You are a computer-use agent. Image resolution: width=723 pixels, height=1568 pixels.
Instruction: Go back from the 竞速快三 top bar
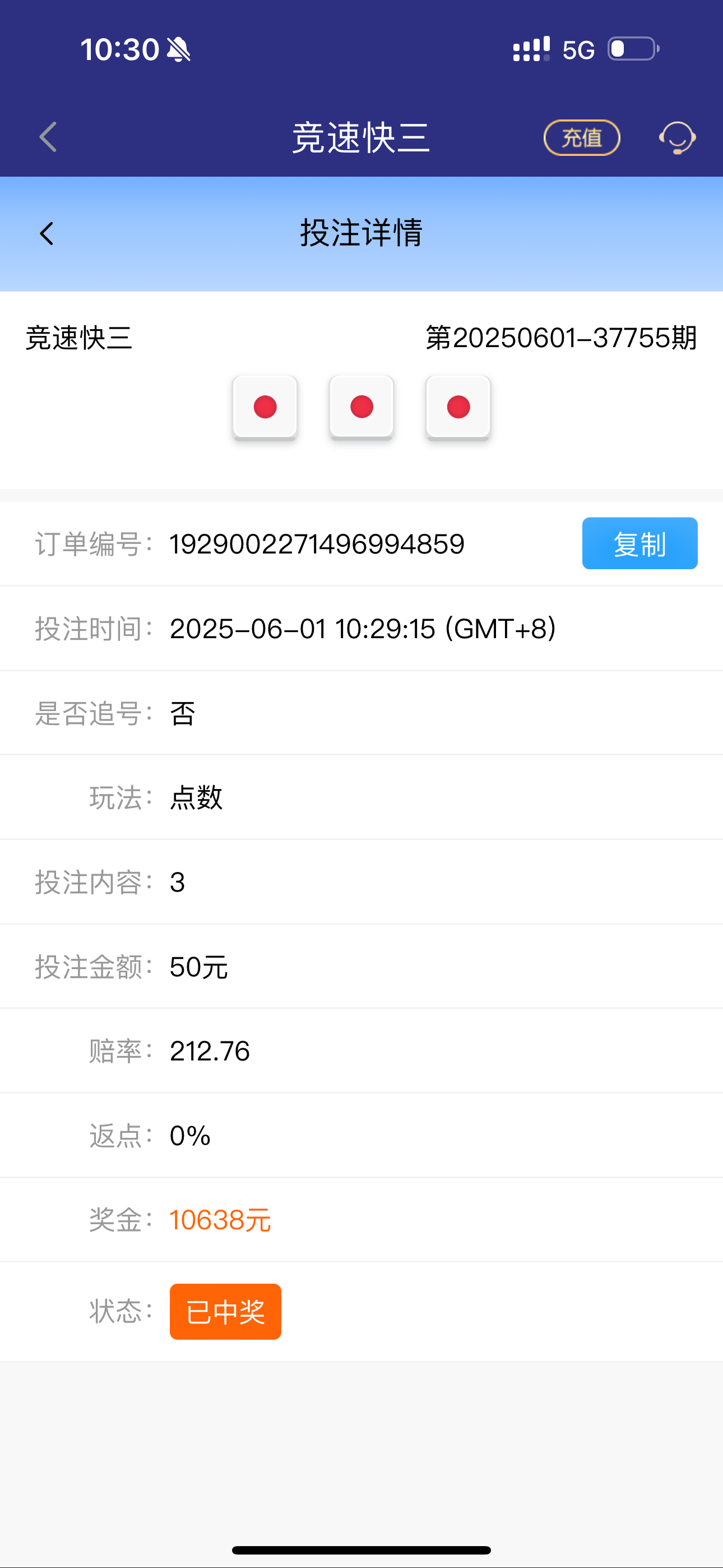pos(48,137)
